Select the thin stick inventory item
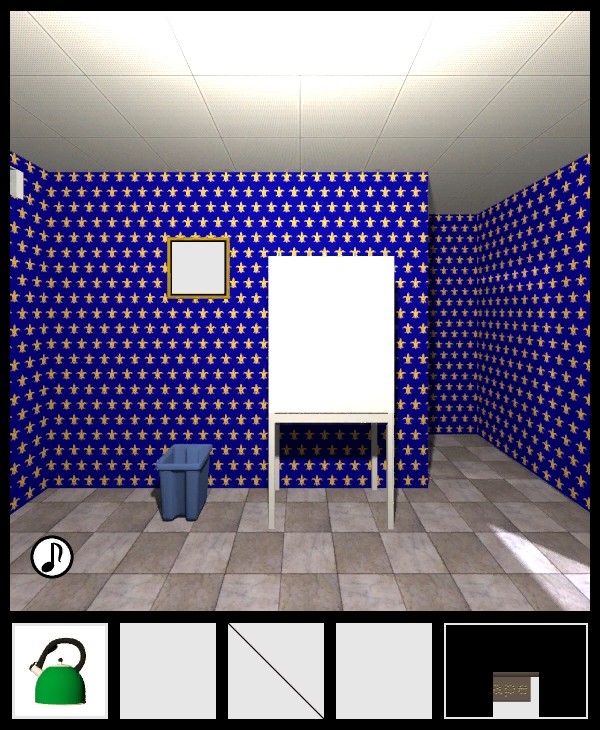Viewport: 600px width, 730px height. click(276, 671)
